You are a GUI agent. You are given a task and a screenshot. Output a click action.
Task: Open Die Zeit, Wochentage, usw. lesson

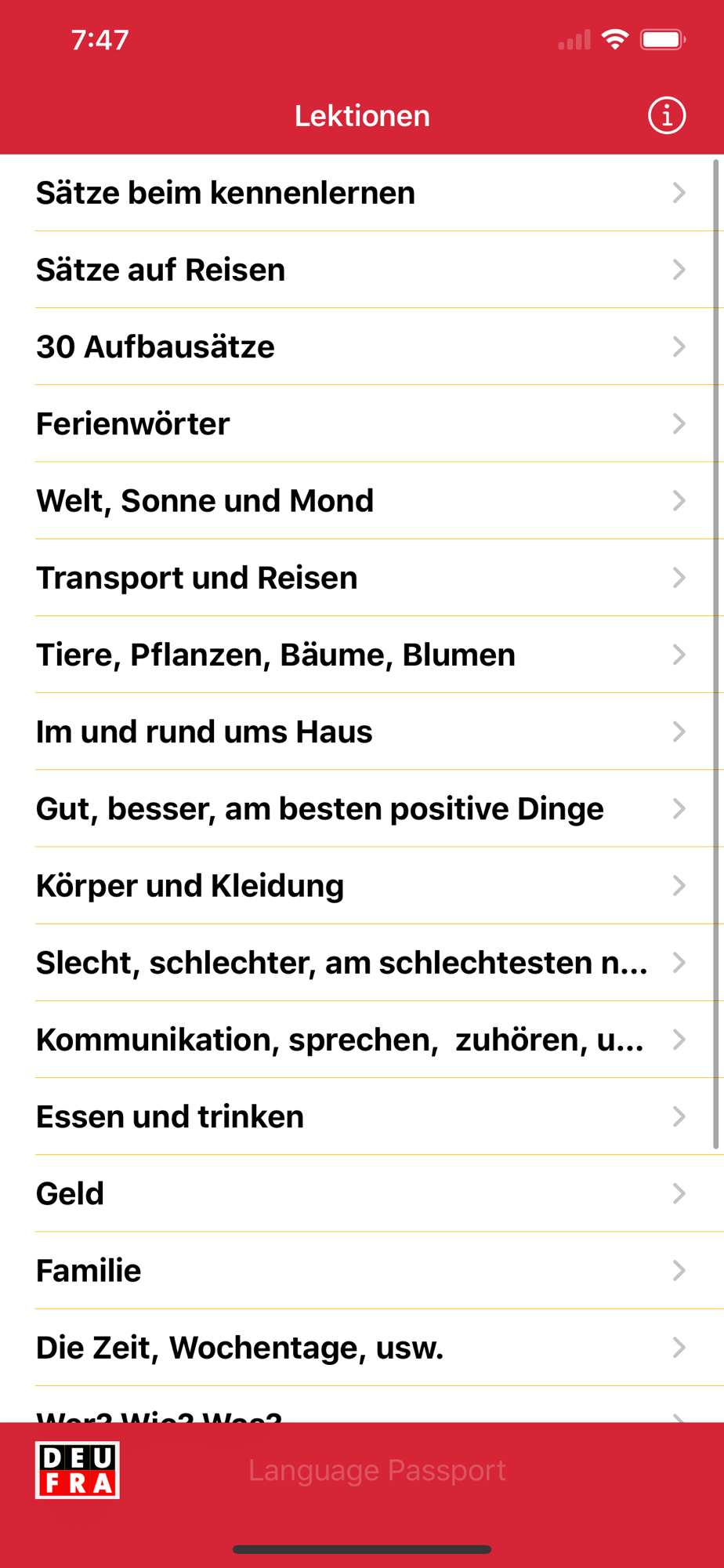pyautogui.click(x=362, y=1347)
